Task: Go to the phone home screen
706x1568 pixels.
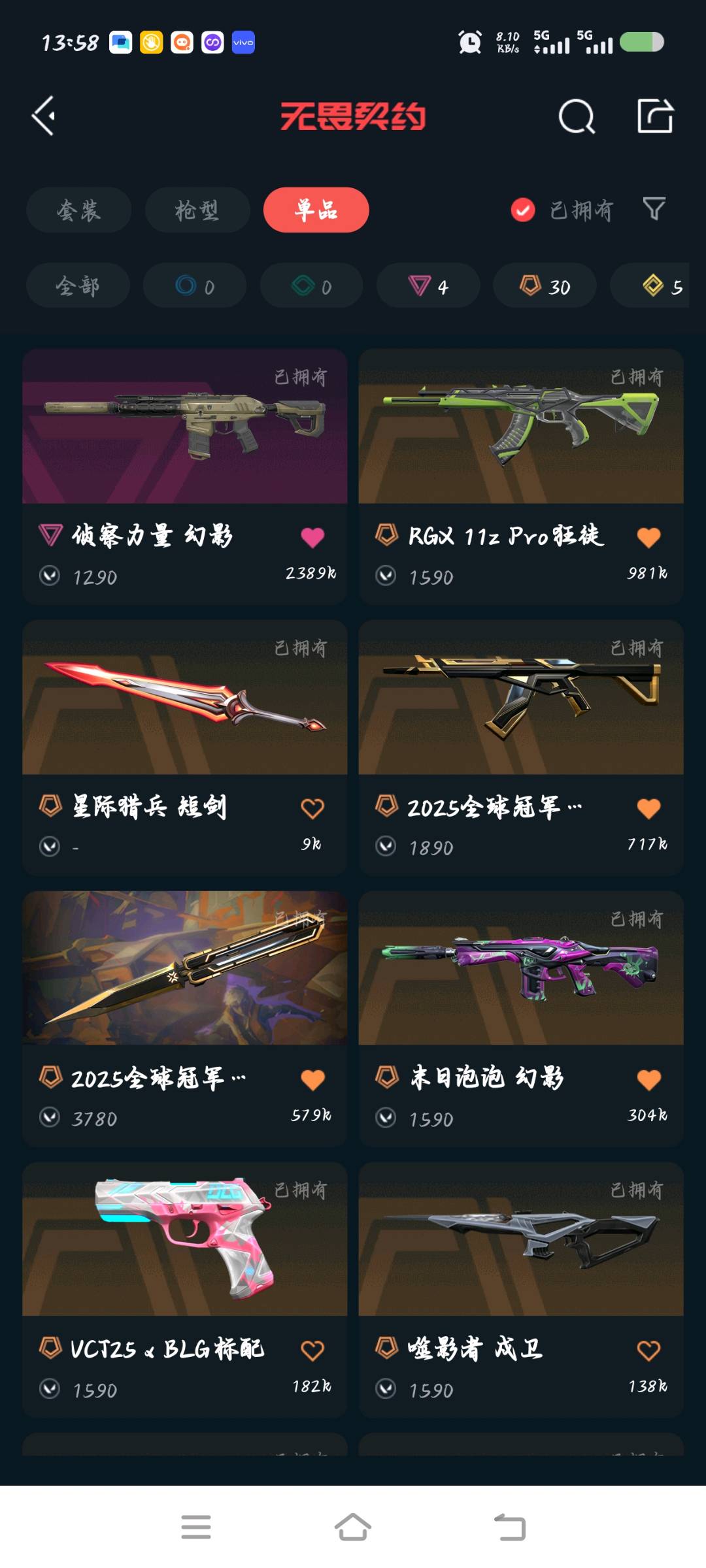Action: click(353, 1527)
